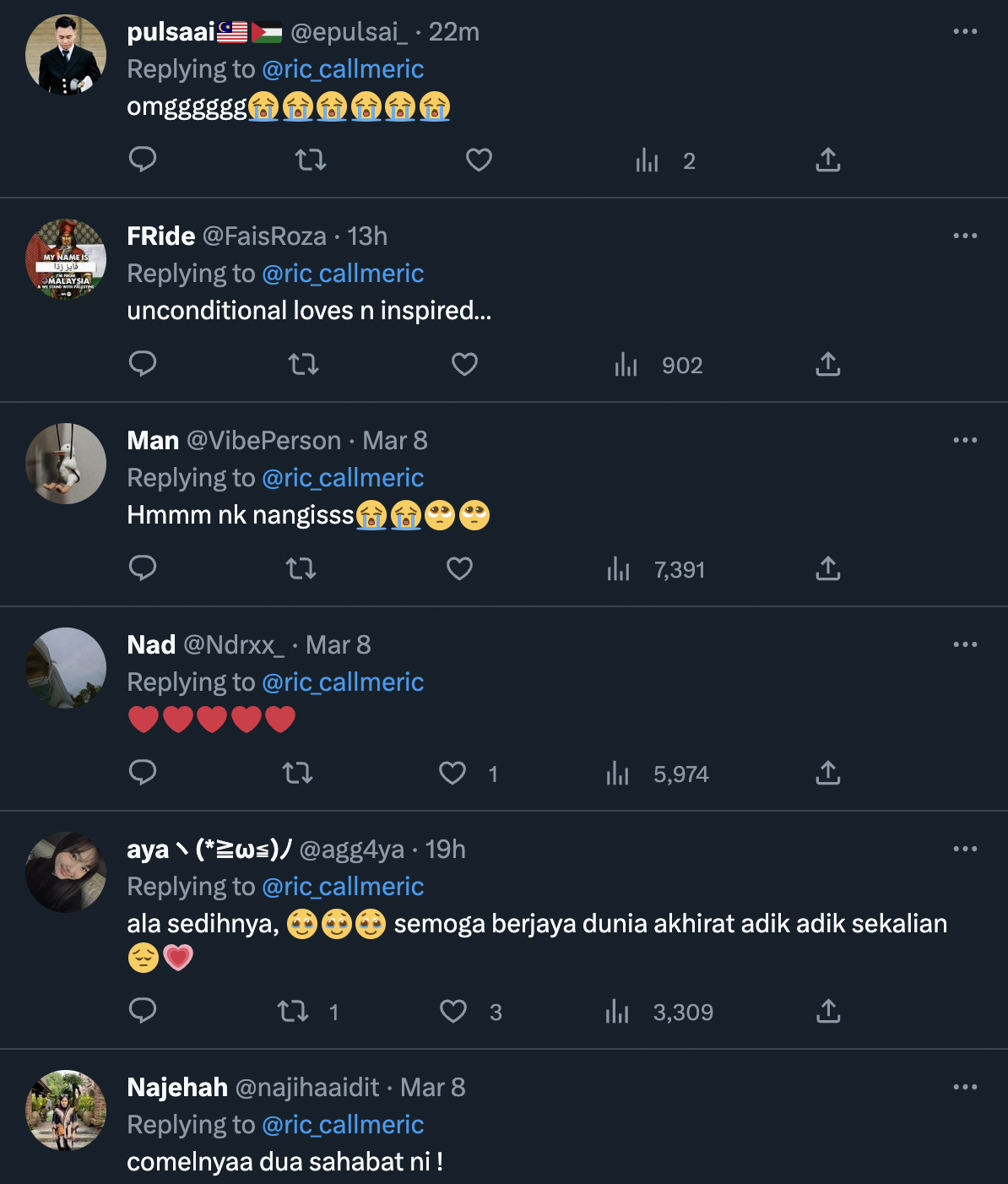Retweet aya's reply
1008x1184 pixels.
click(293, 1011)
